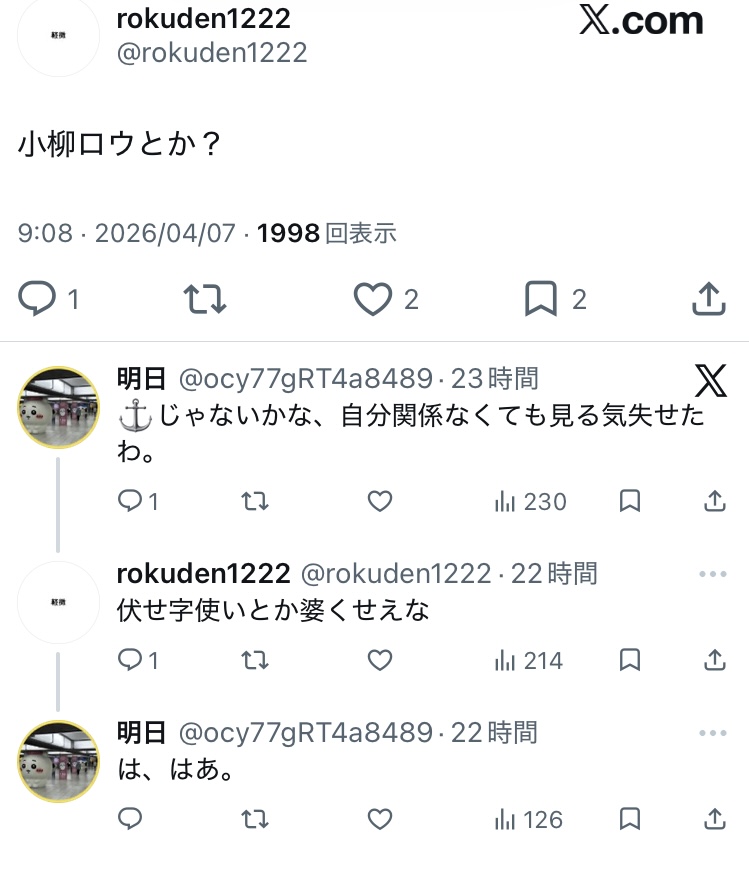The width and height of the screenshot is (749, 873).
Task: Share the main post 小柳ロウとか？
Action: coord(708,298)
